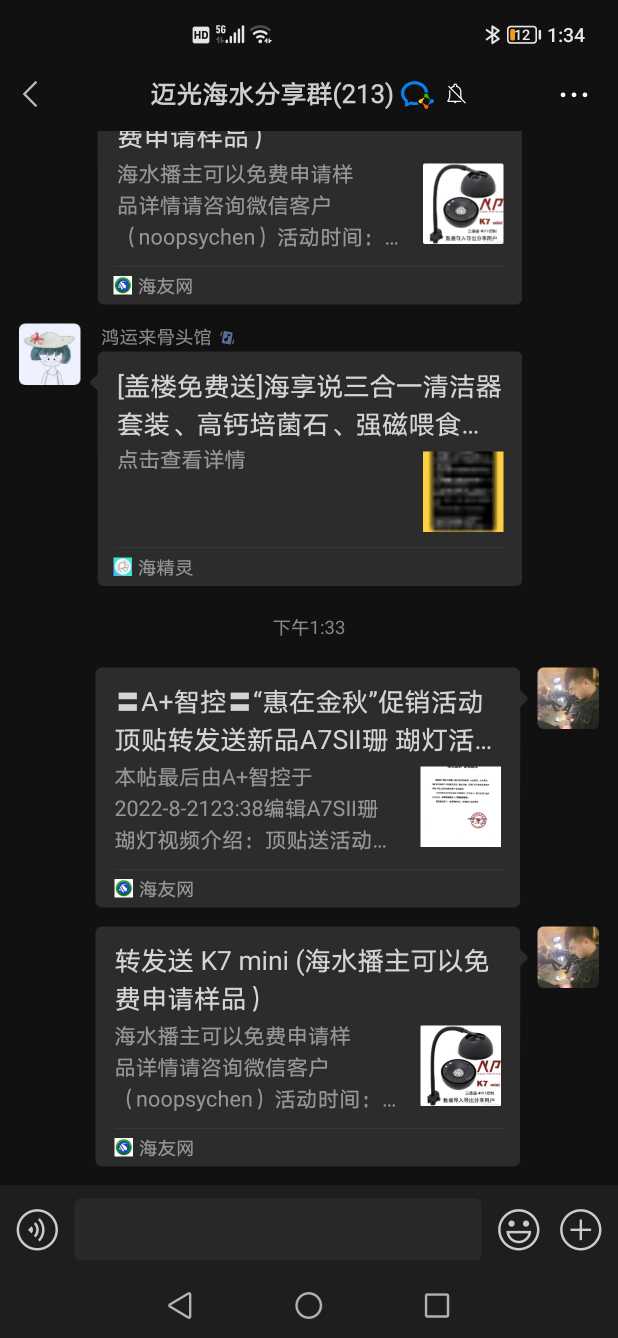Tap the system back button

[x=180, y=1305]
